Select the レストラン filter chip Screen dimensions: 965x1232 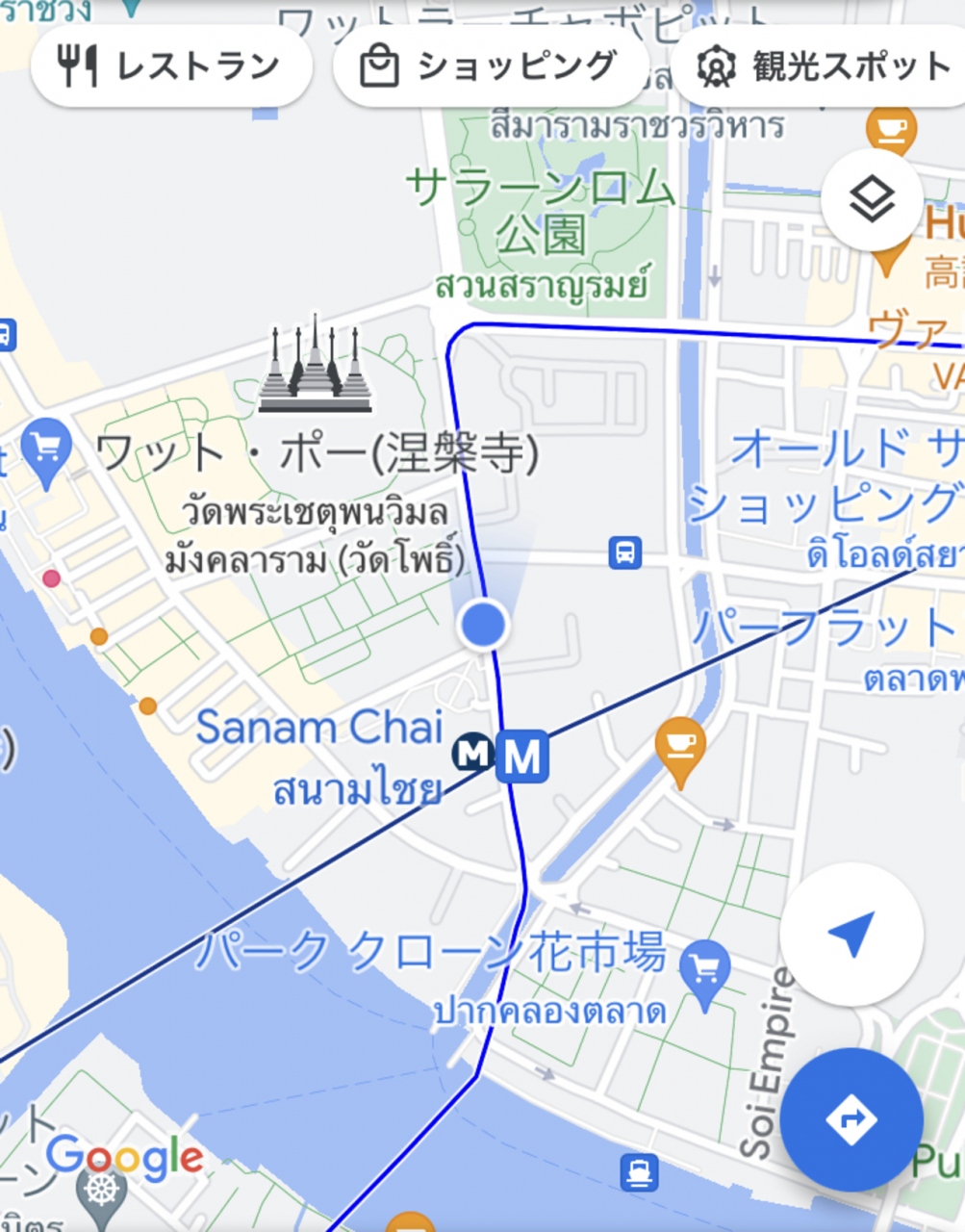(170, 66)
